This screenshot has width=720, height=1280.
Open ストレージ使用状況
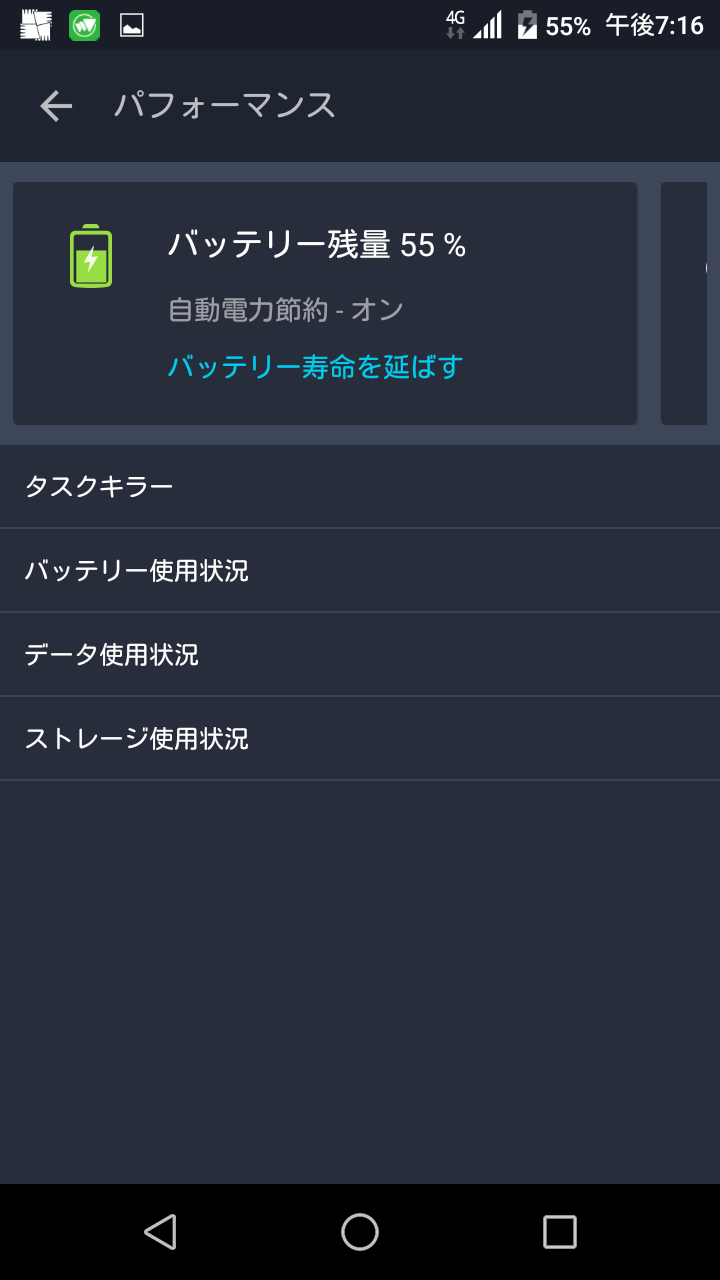click(360, 739)
